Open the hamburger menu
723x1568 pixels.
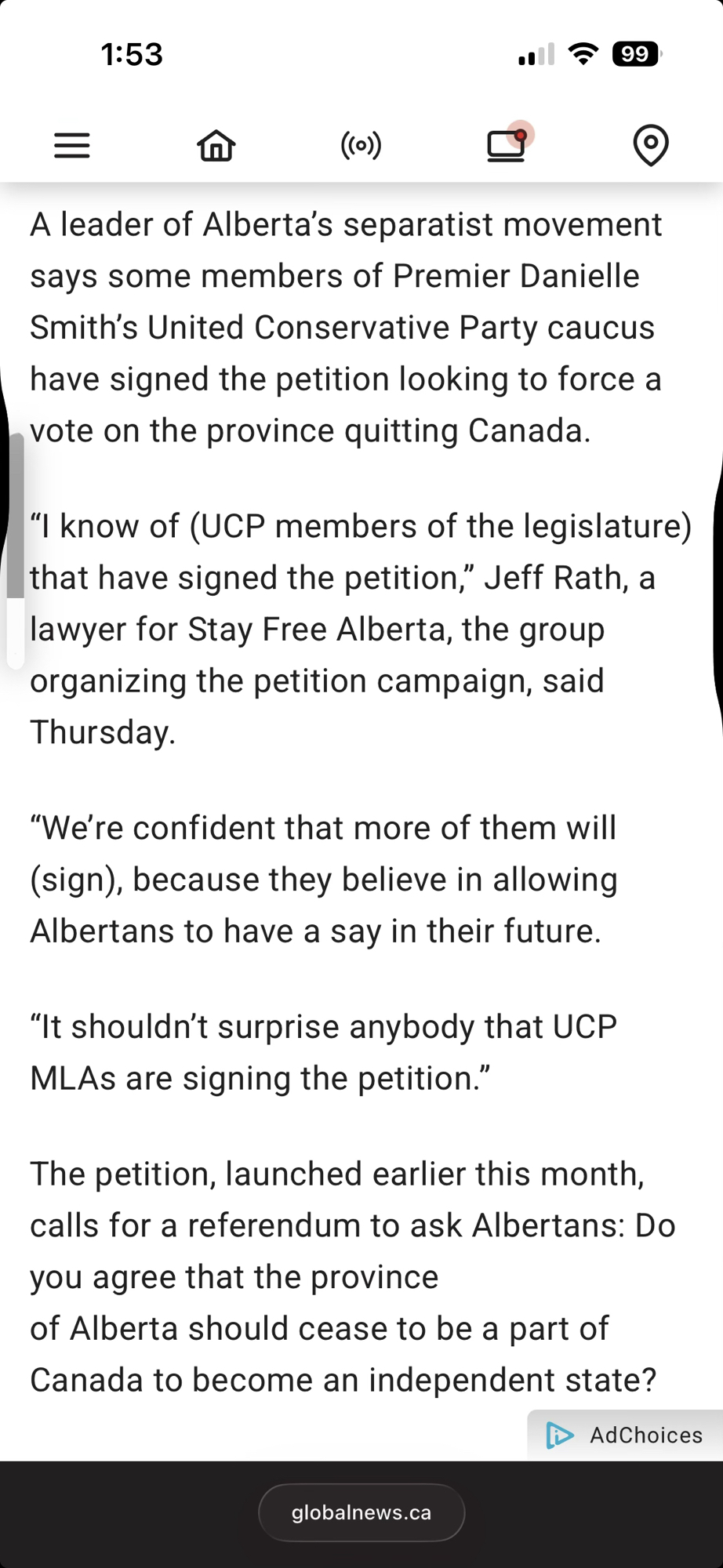(71, 146)
